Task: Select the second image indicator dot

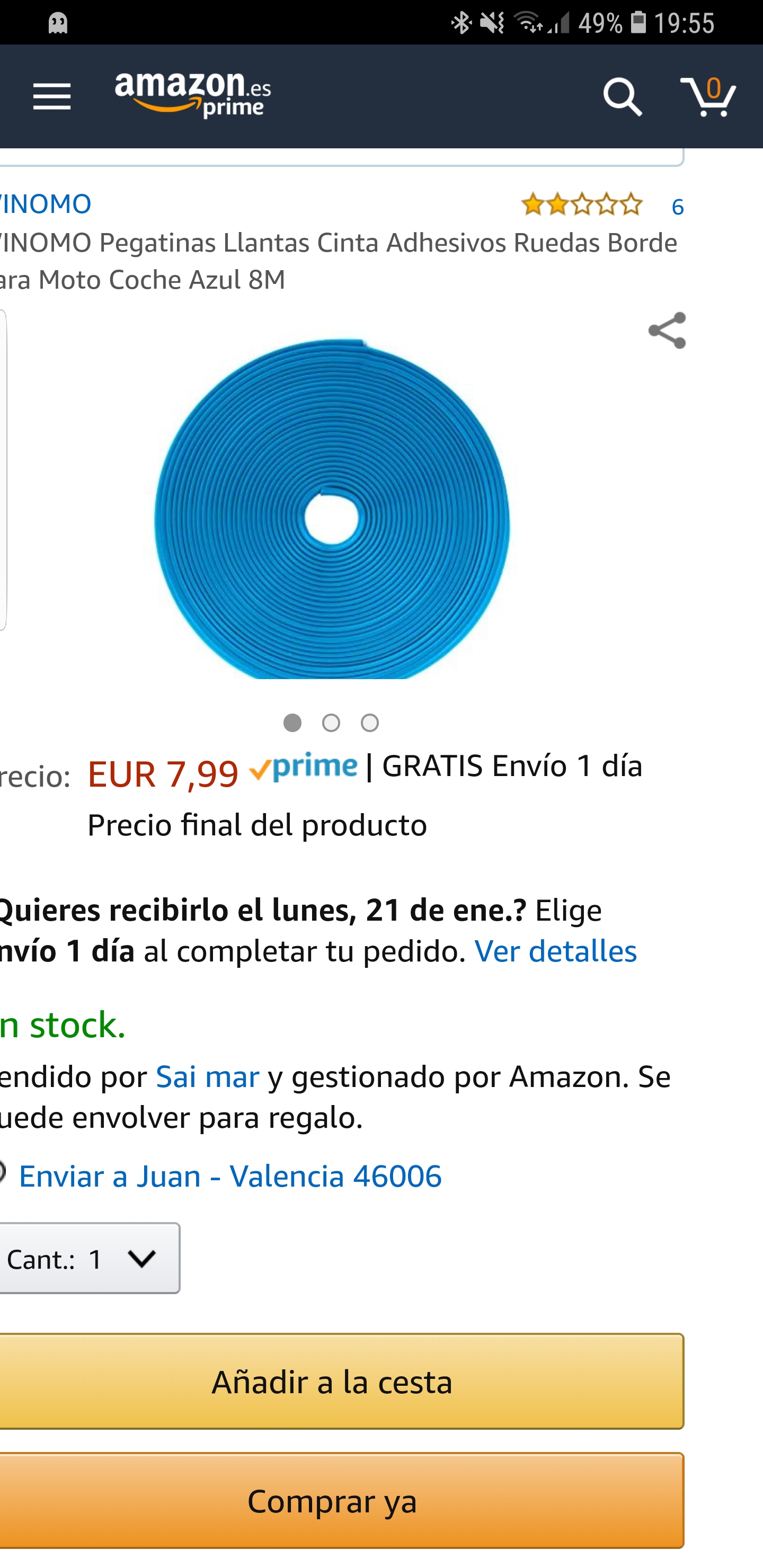Action: (331, 723)
